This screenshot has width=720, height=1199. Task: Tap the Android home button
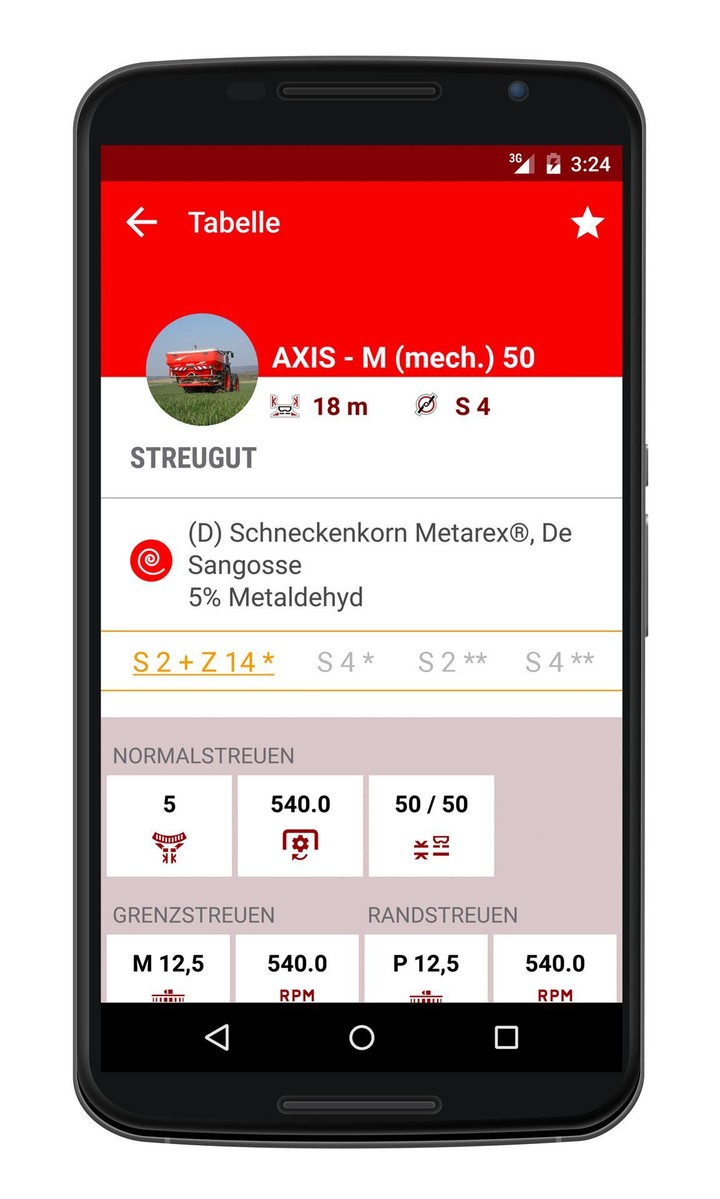click(361, 1037)
